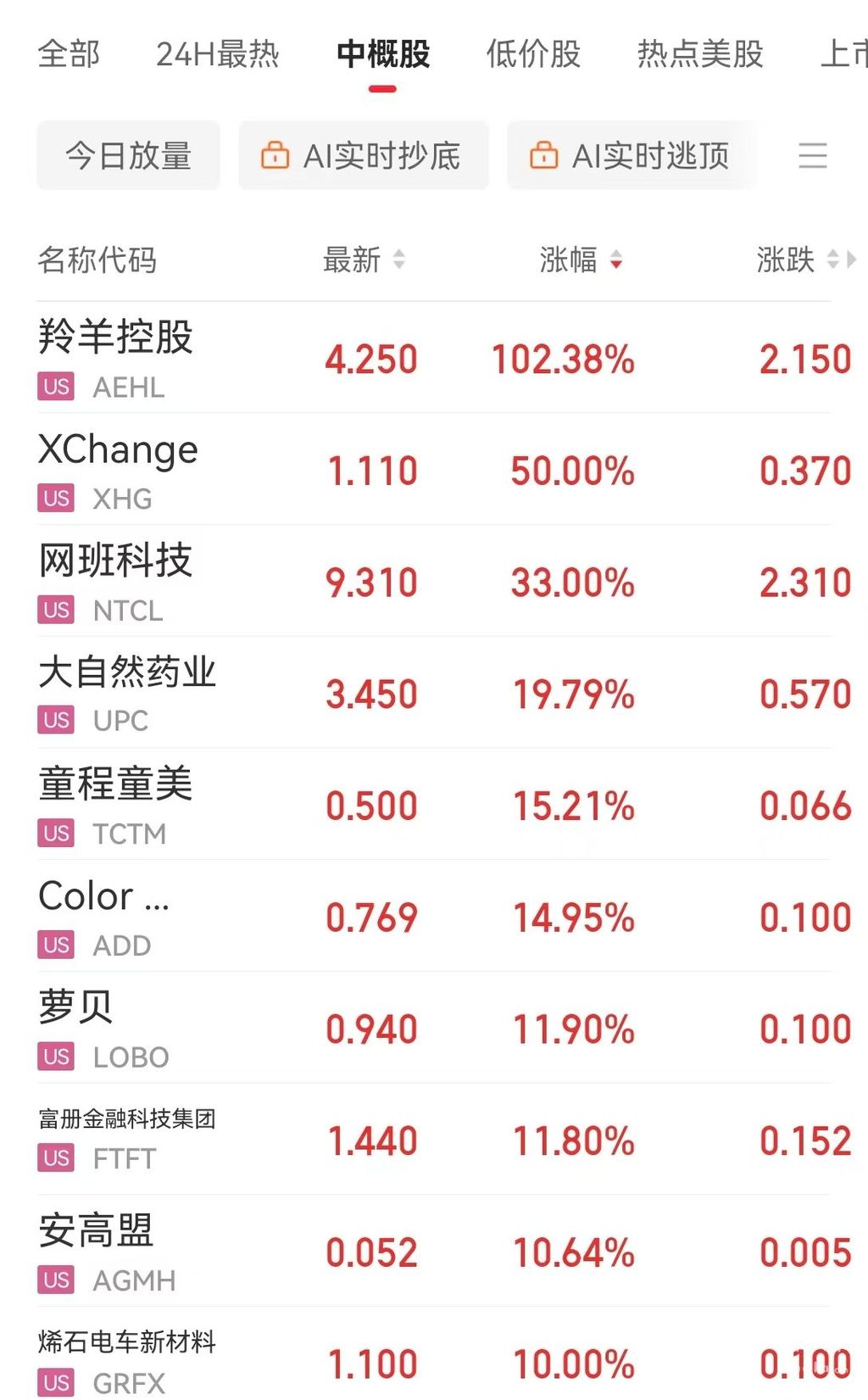Screen dimensions: 868x1400
Task: View the XChange XHG stock
Action: pyautogui.click(x=118, y=470)
